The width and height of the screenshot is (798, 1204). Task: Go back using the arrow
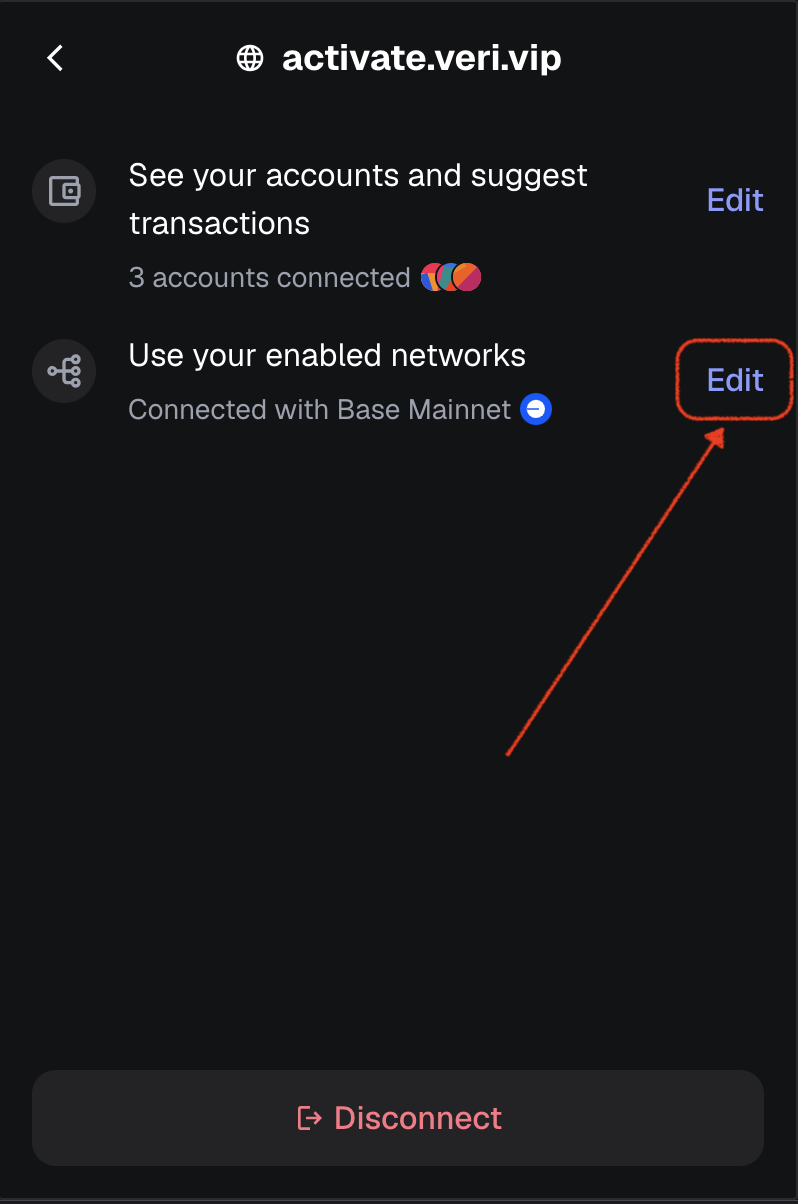[x=56, y=58]
